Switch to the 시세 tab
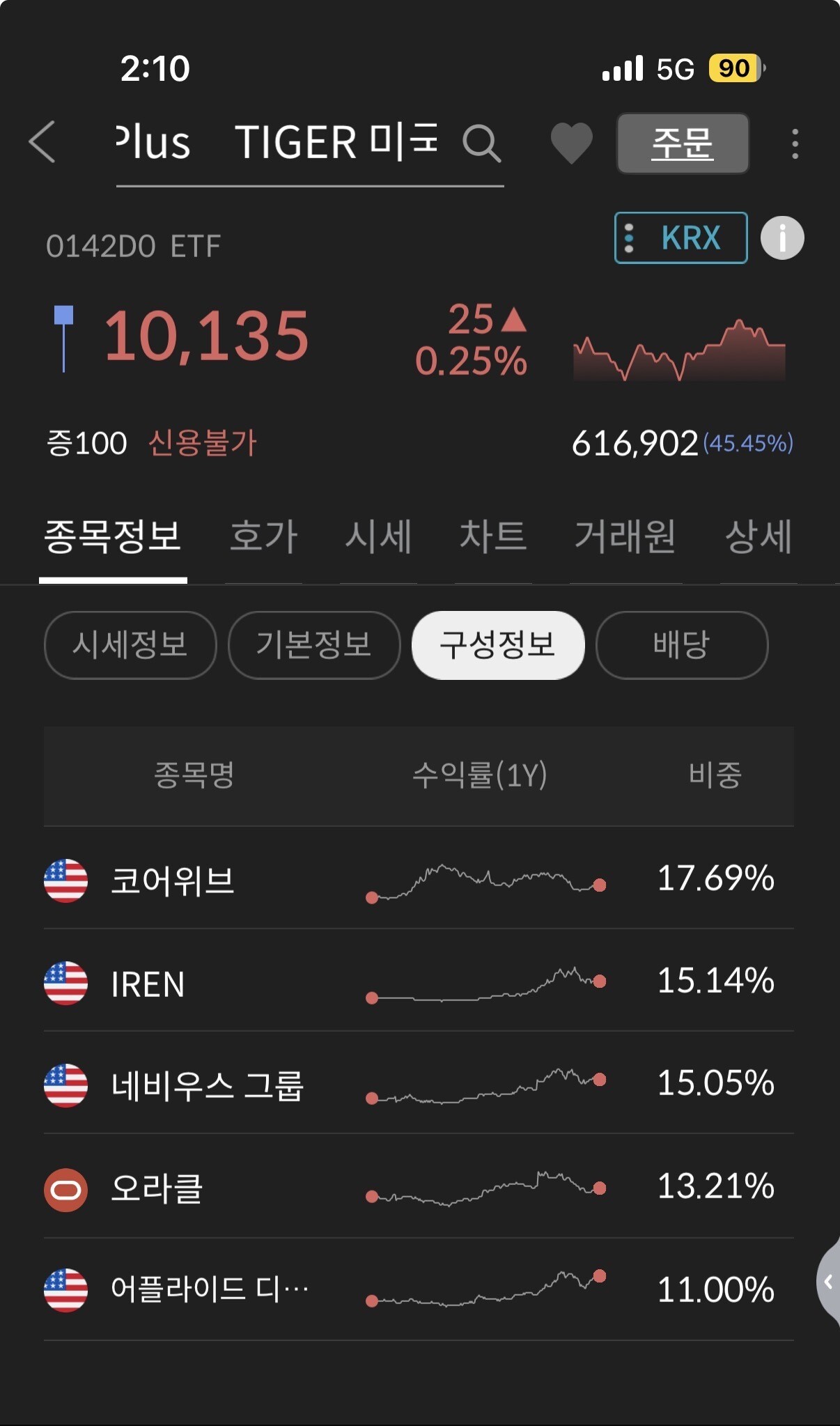The height and width of the screenshot is (1426, 840). click(378, 536)
